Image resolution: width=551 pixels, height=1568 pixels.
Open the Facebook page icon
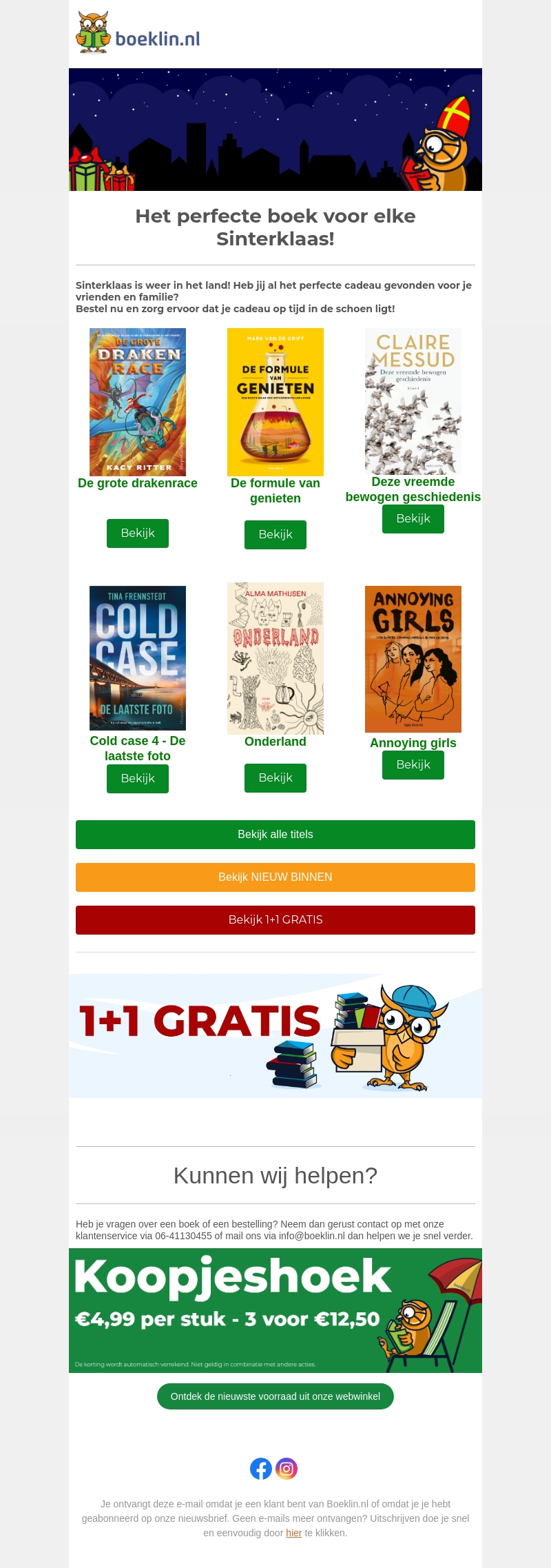tap(261, 1469)
